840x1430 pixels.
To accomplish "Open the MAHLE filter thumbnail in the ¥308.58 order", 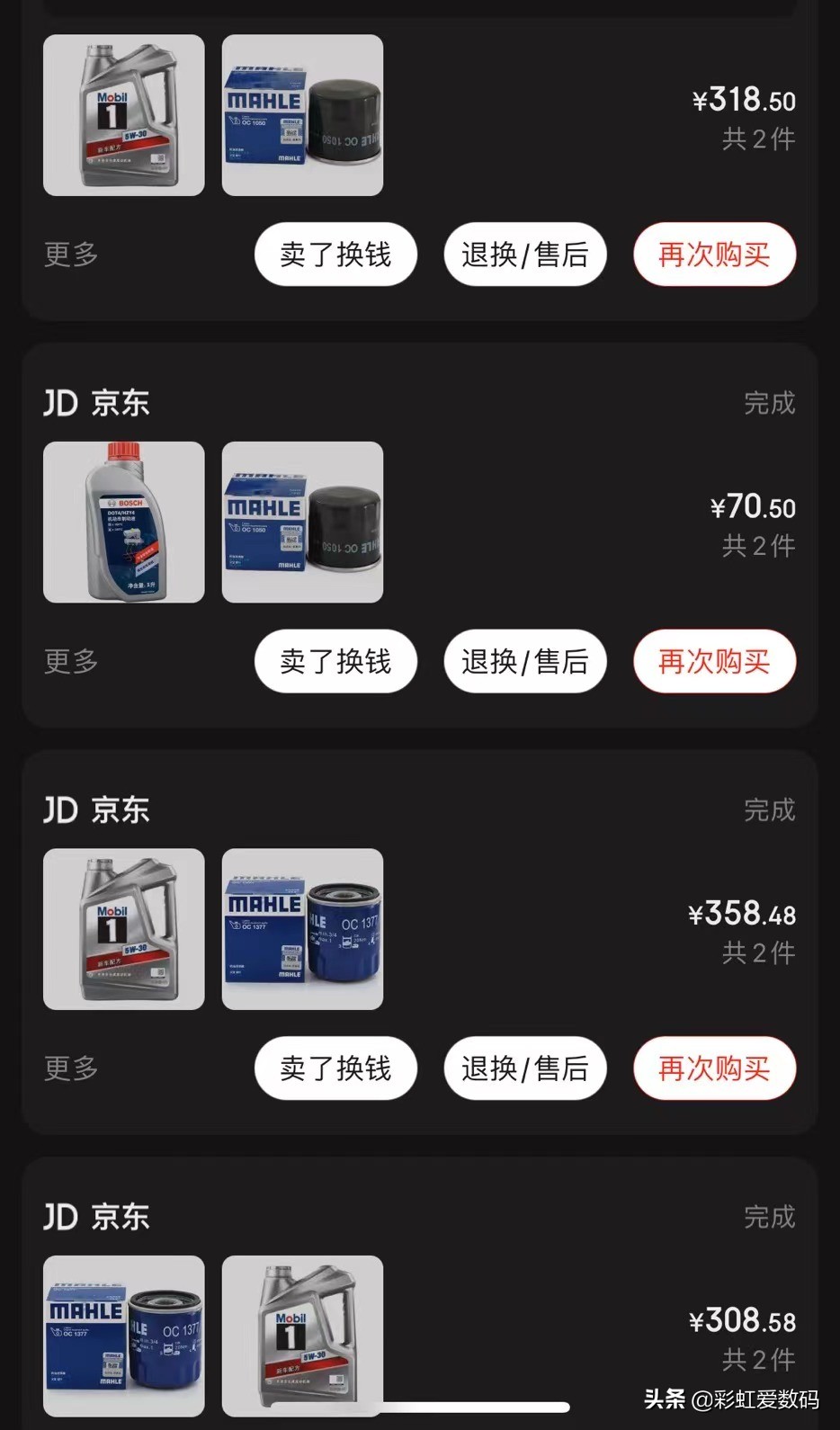I will [x=123, y=1337].
